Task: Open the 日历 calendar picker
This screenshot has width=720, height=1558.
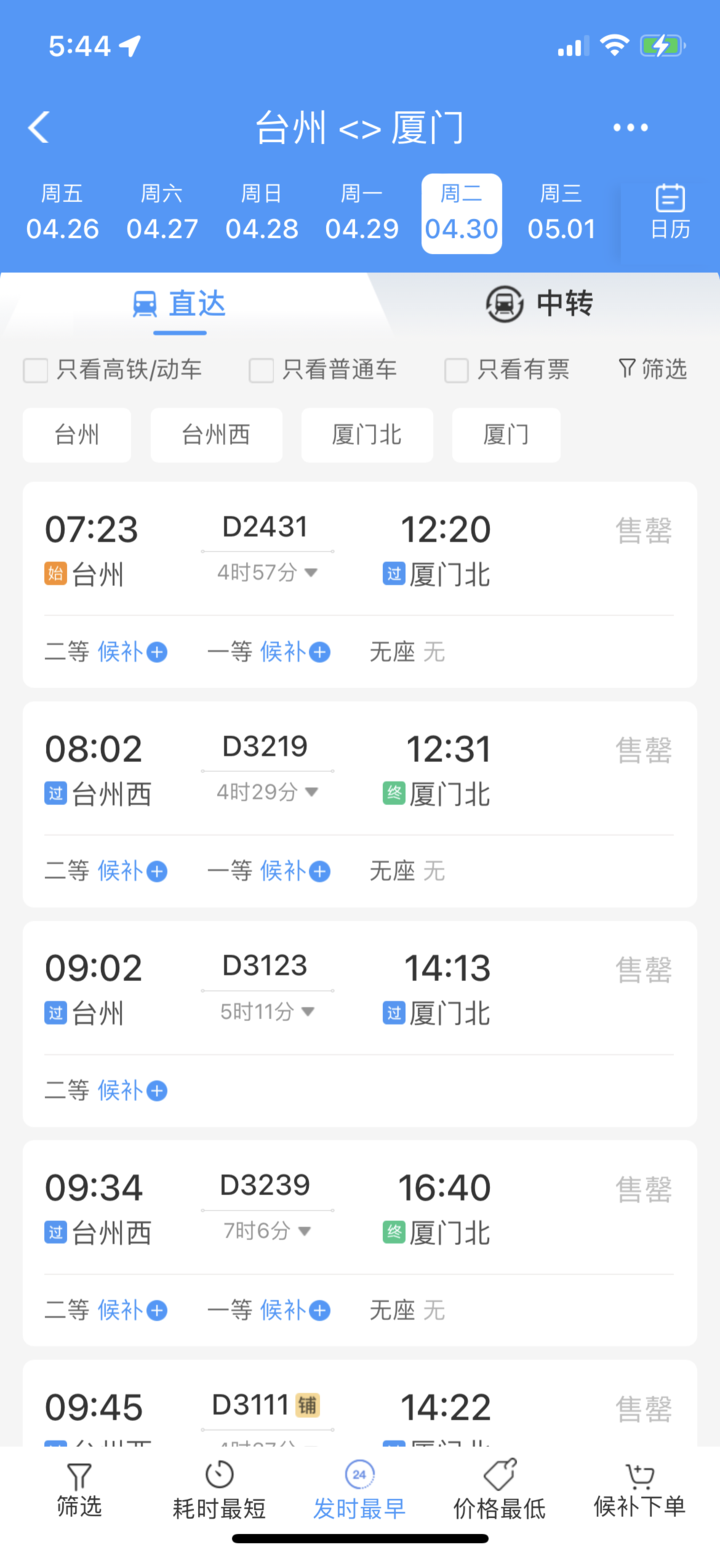Action: click(x=670, y=211)
